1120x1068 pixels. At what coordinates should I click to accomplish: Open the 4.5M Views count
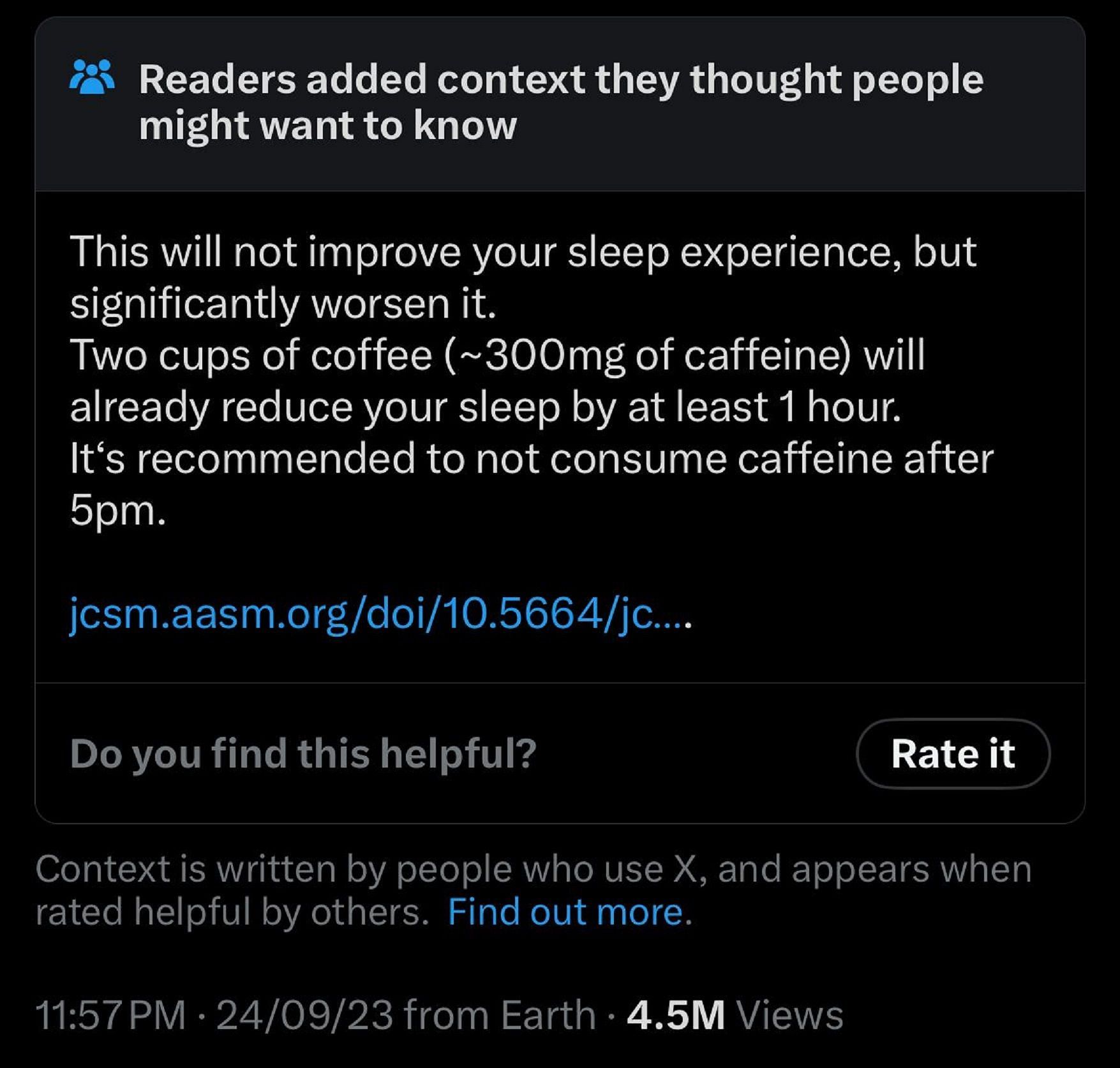[x=734, y=1014]
